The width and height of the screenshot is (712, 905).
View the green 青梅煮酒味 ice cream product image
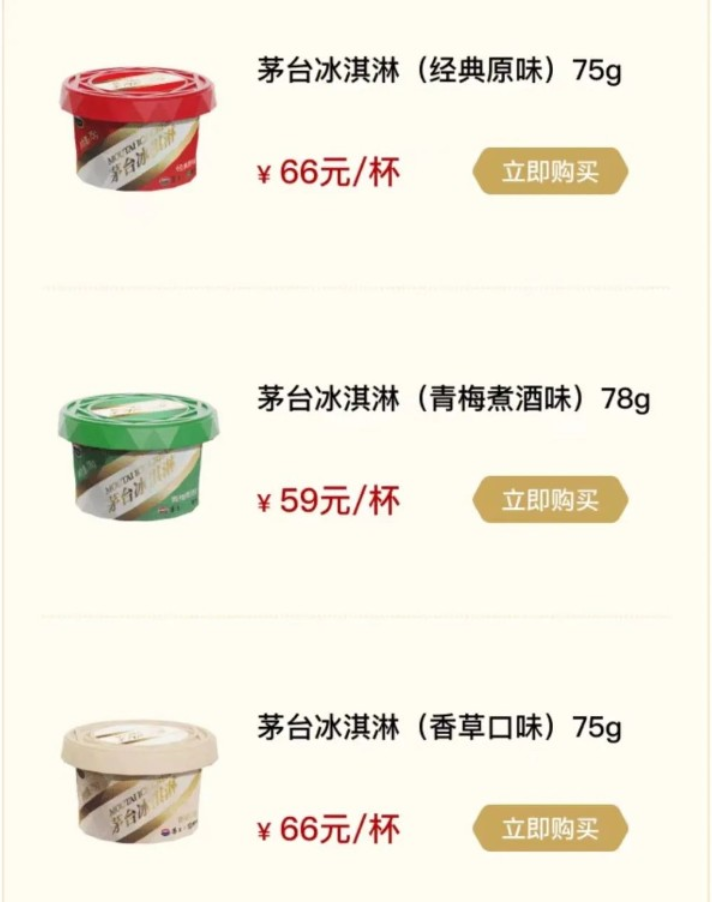pos(137,457)
